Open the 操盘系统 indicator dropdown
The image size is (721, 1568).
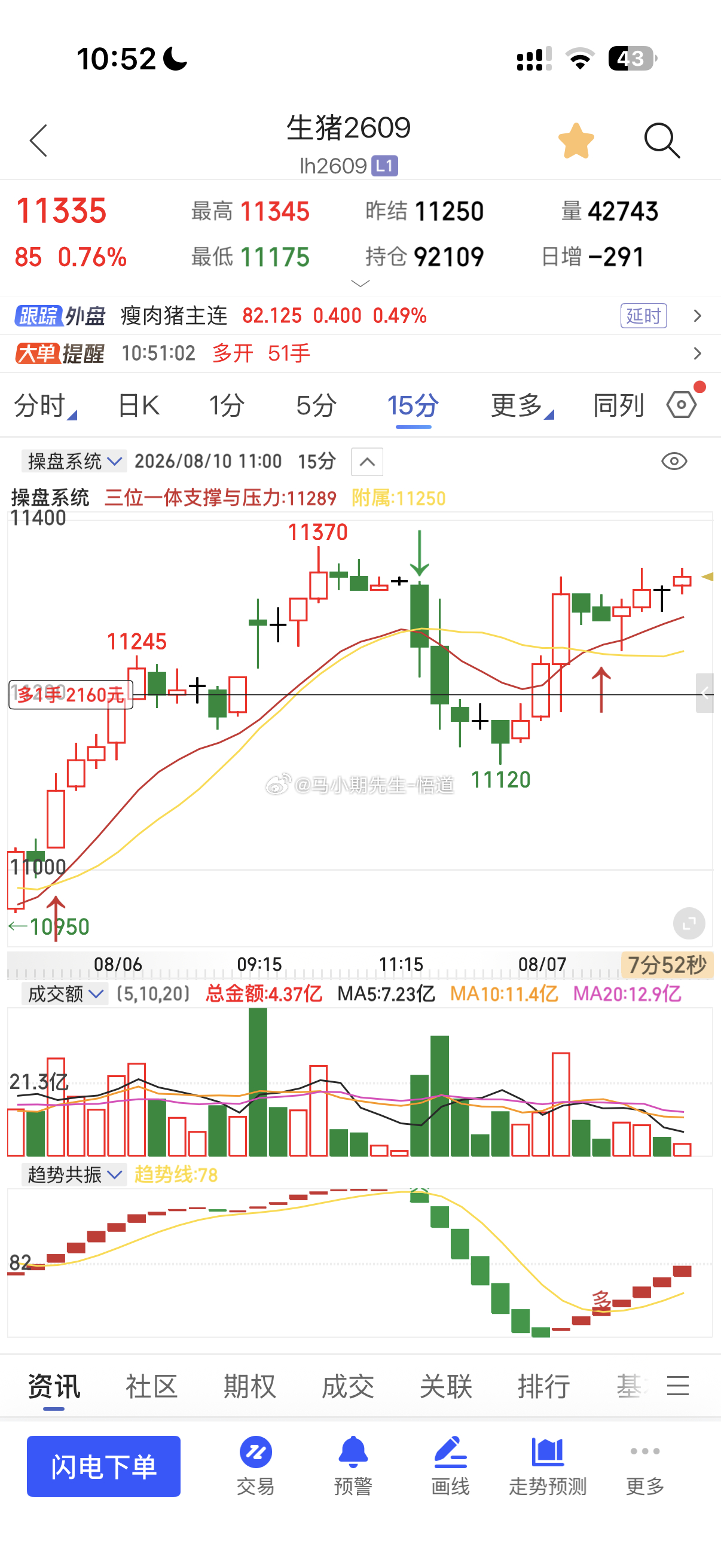point(74,462)
